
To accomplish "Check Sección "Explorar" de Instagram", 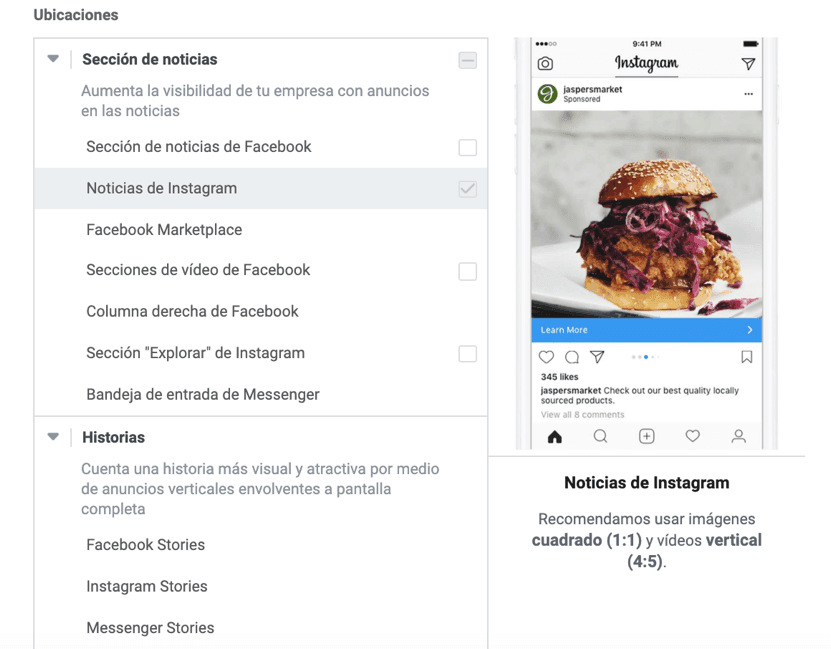I will tap(467, 353).
